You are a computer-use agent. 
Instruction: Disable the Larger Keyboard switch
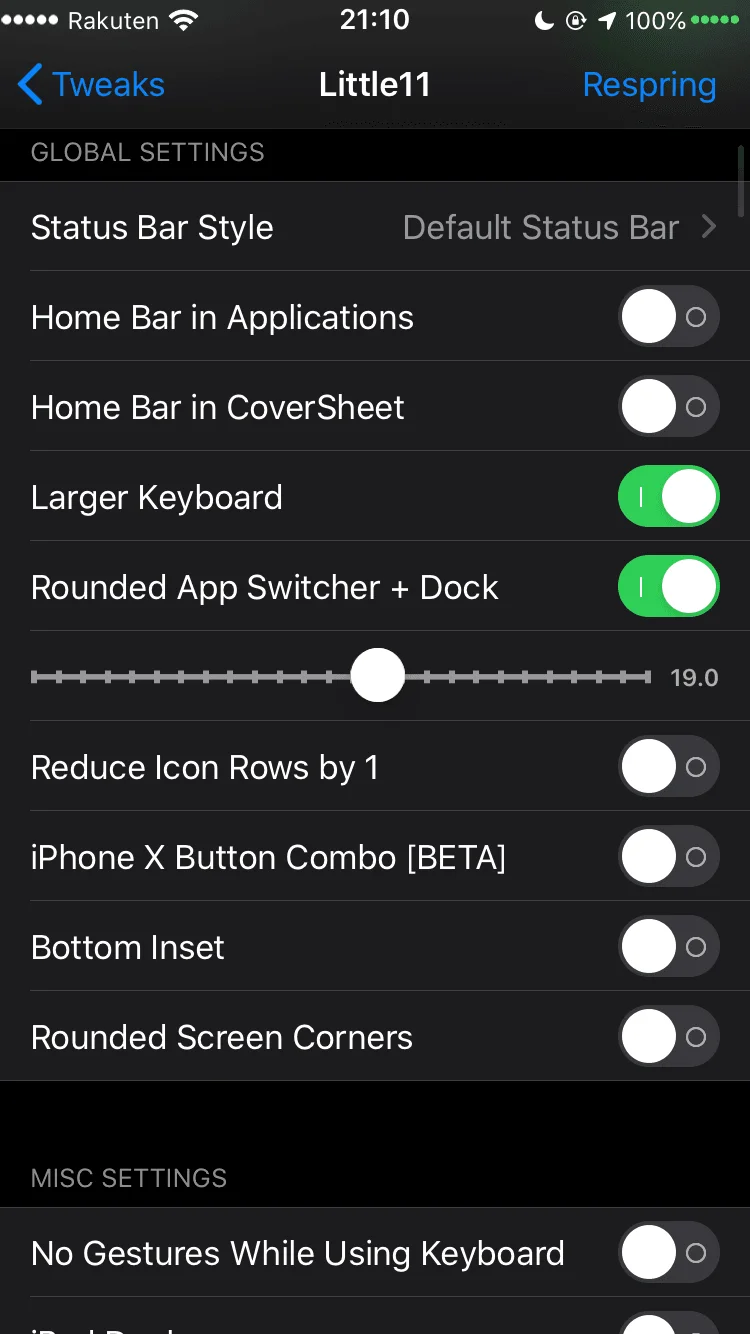pyautogui.click(x=668, y=497)
